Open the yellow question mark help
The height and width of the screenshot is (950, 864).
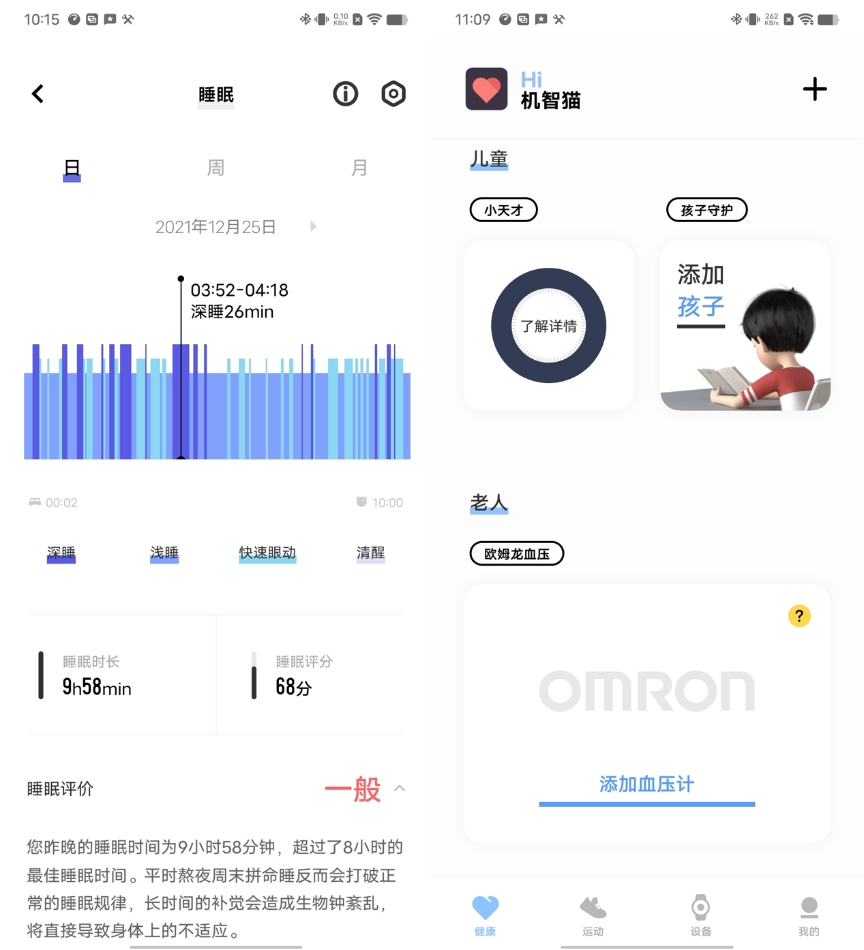click(x=799, y=616)
